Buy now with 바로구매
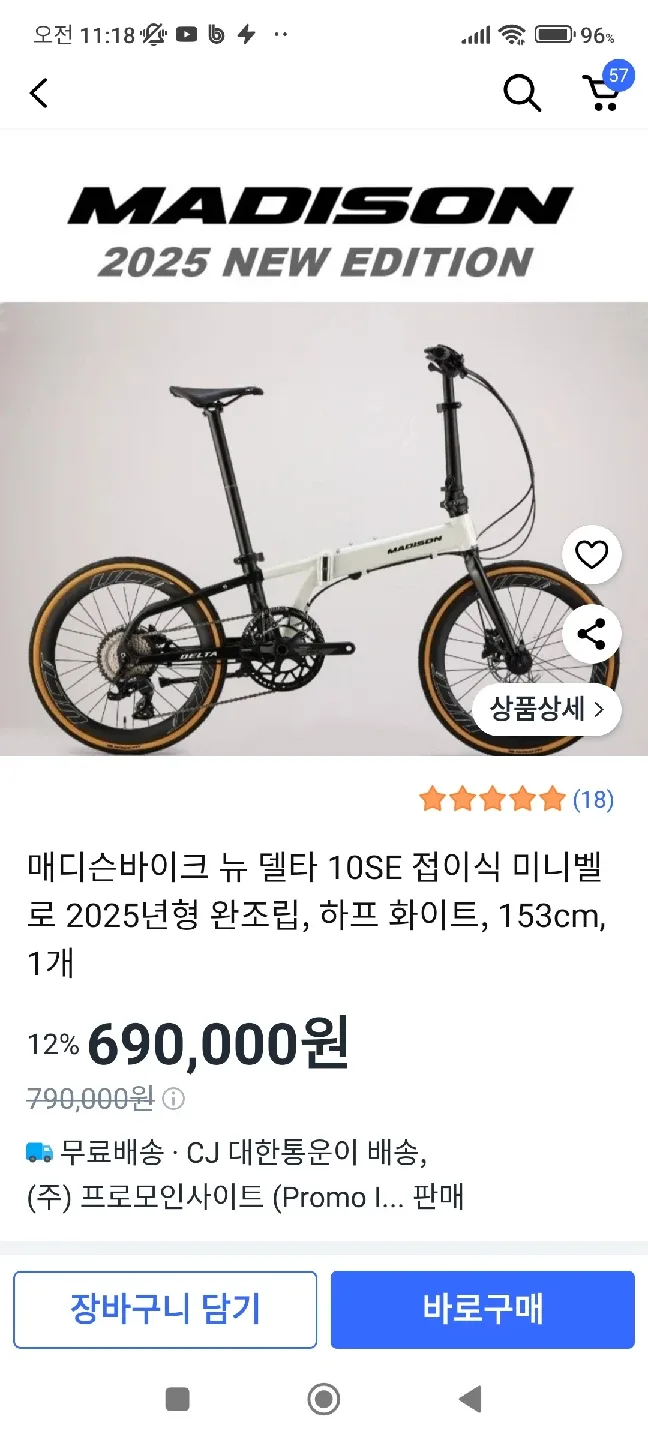The width and height of the screenshot is (648, 1440). point(482,1309)
